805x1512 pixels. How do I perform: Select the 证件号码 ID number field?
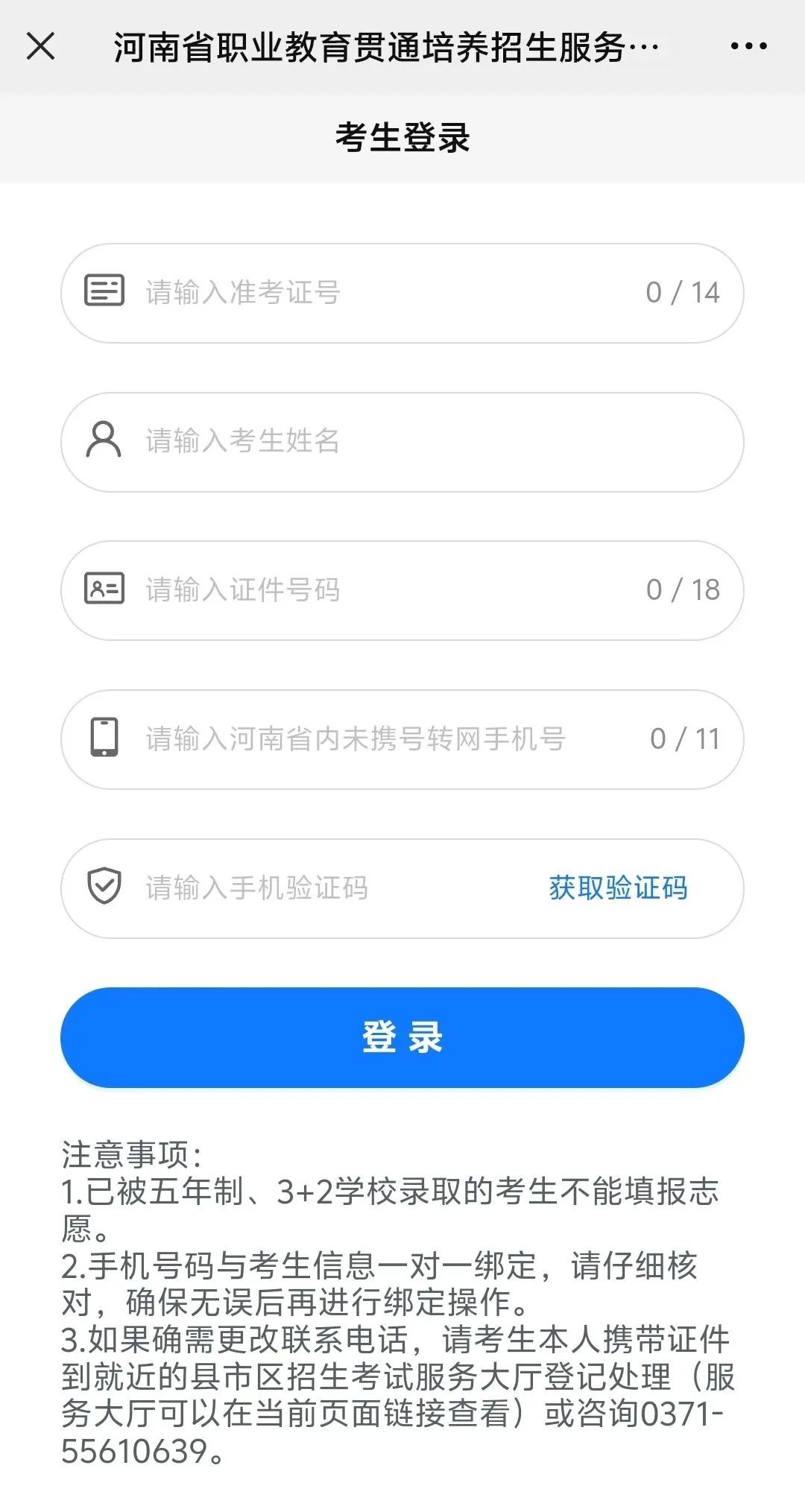(x=388, y=590)
